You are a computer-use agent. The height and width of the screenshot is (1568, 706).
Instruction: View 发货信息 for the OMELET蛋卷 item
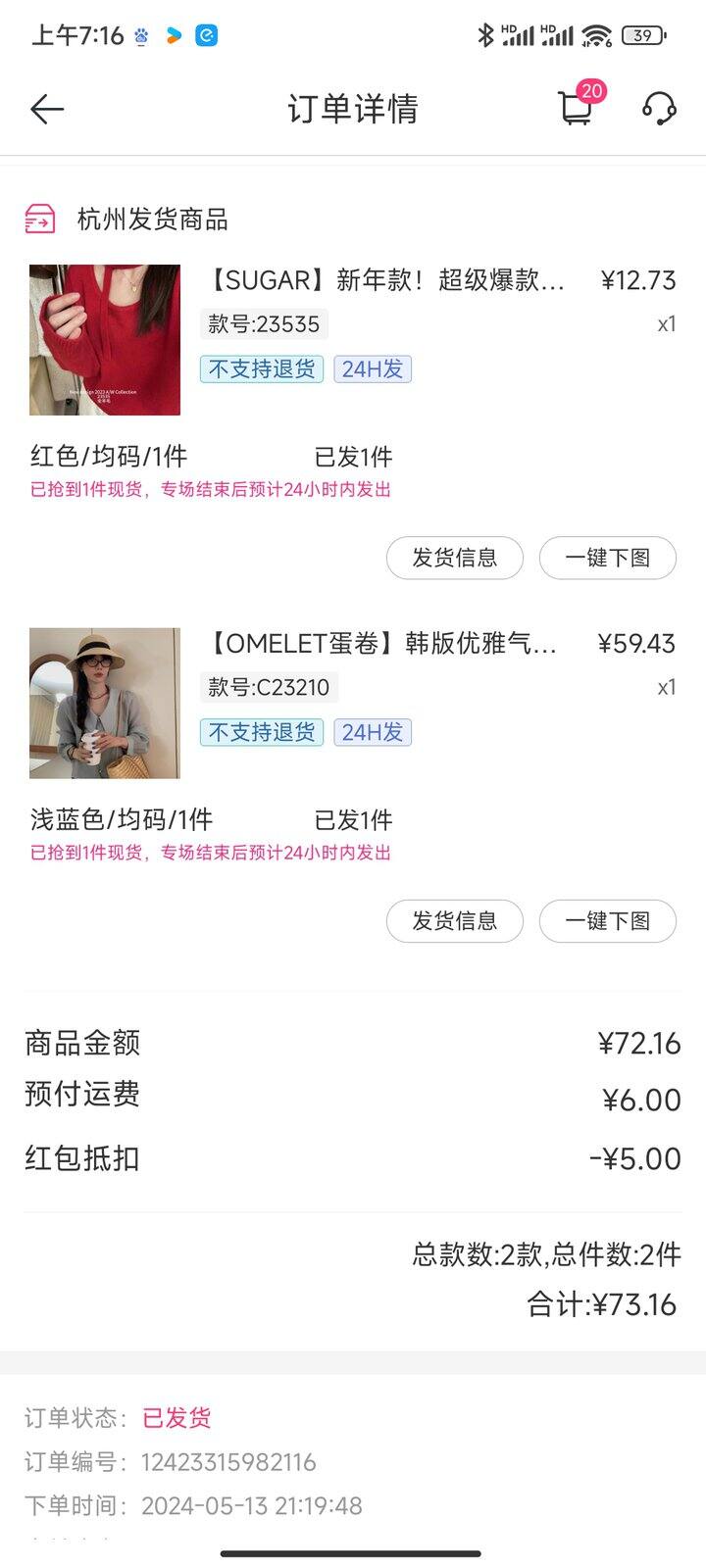tap(455, 921)
